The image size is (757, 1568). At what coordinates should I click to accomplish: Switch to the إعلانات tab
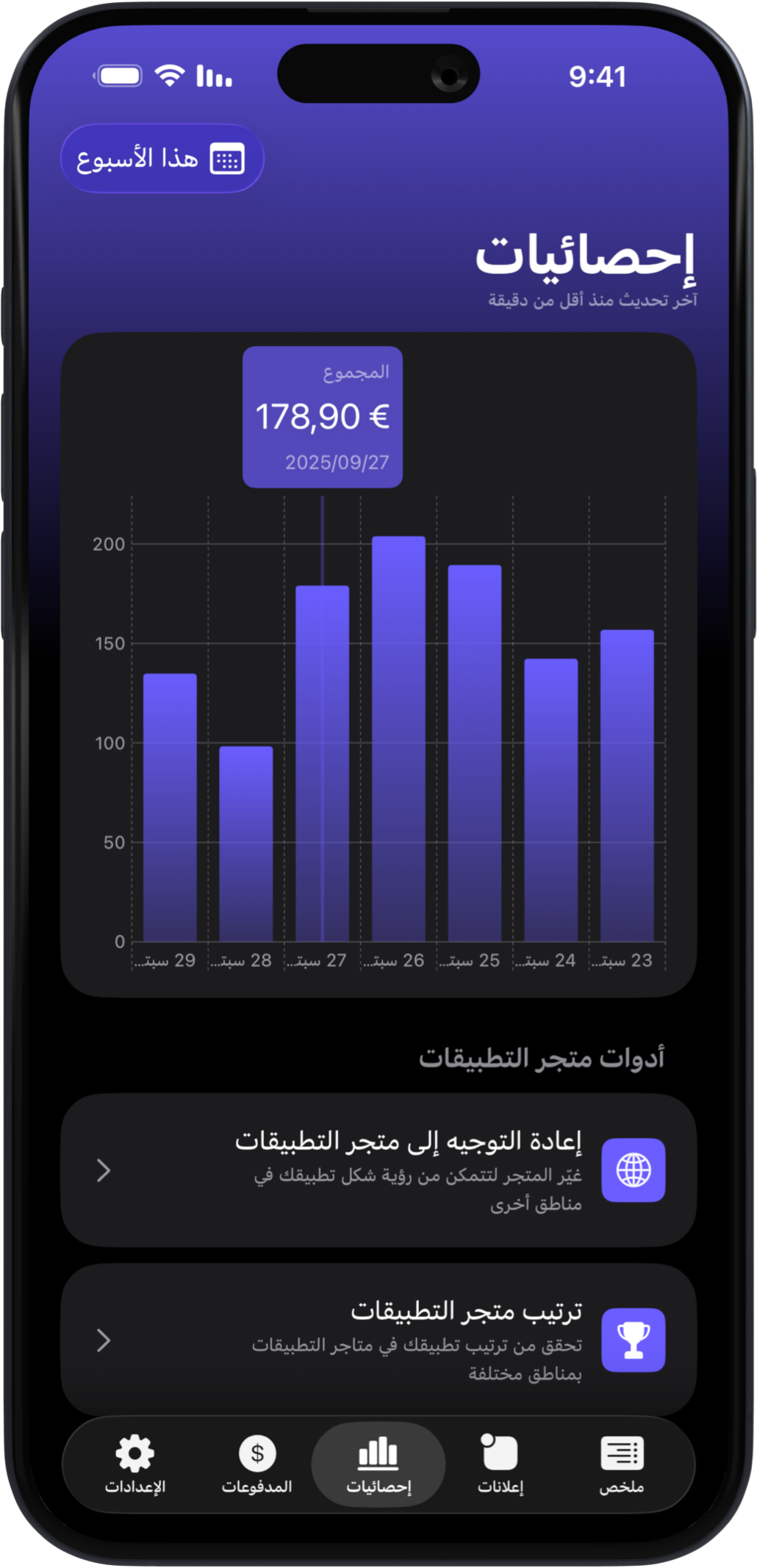coord(500,1464)
